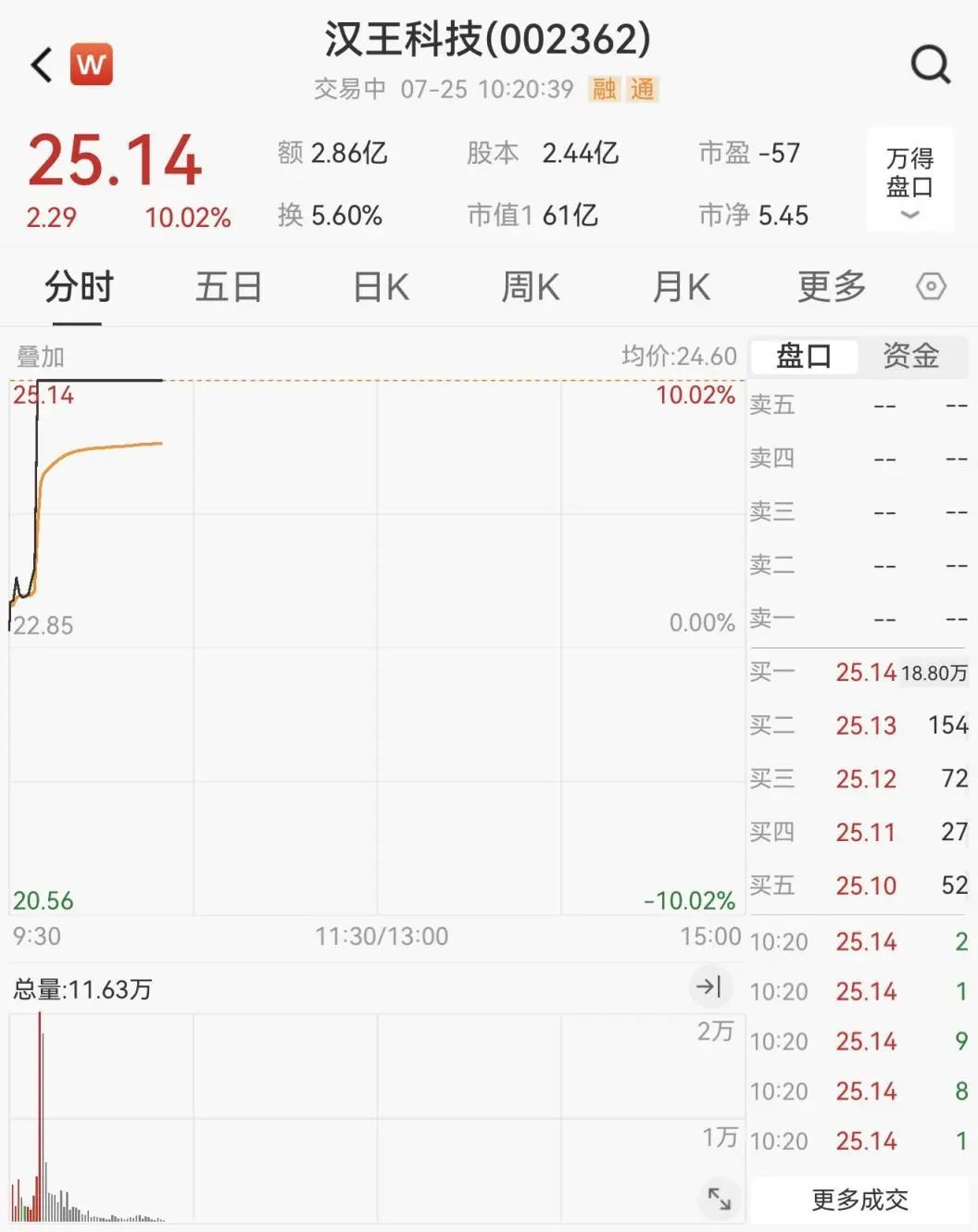Tap the red W Wind logo button
This screenshot has height=1232, width=978.
(x=91, y=65)
